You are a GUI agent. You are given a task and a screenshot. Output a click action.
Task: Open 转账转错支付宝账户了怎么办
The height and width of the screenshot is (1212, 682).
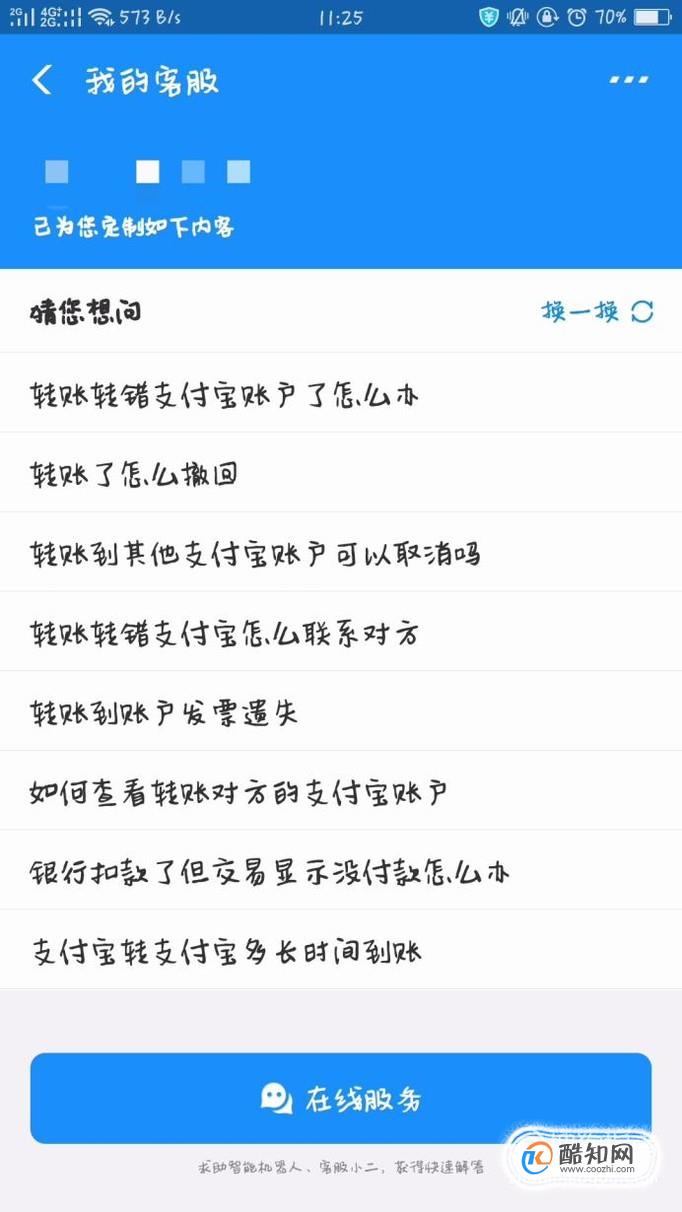[341, 393]
